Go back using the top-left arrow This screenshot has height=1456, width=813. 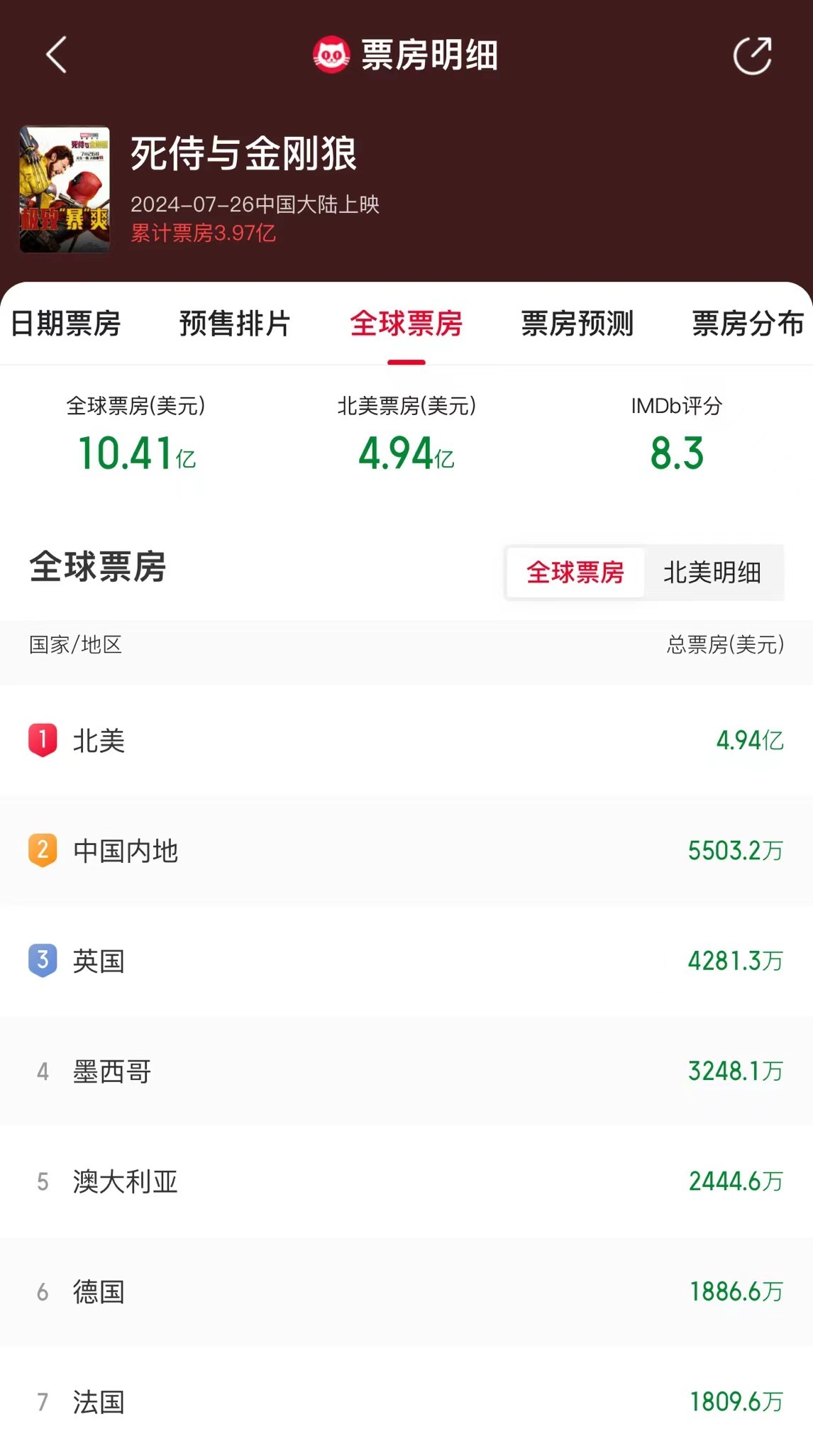(56, 55)
